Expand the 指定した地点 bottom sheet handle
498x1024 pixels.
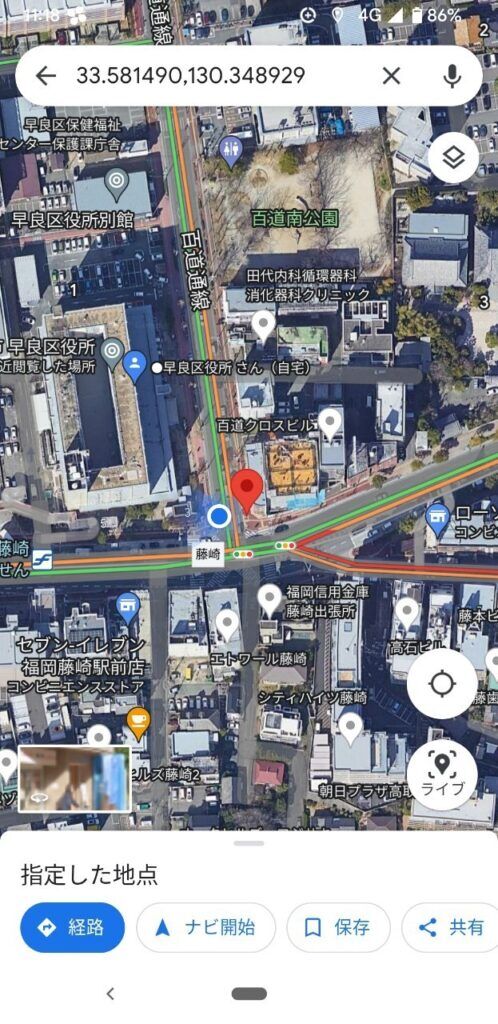pyautogui.click(x=249, y=843)
